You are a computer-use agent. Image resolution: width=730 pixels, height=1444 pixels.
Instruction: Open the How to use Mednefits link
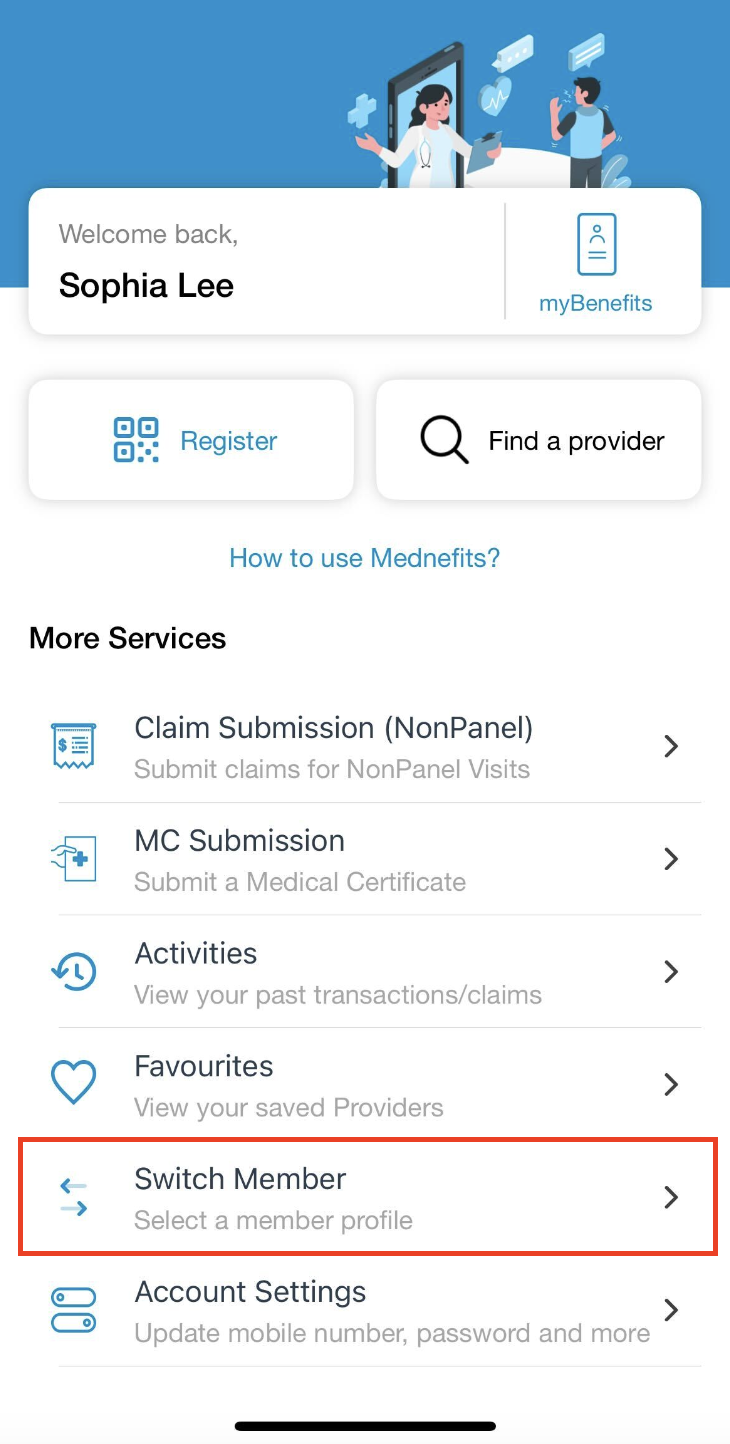pos(365,557)
